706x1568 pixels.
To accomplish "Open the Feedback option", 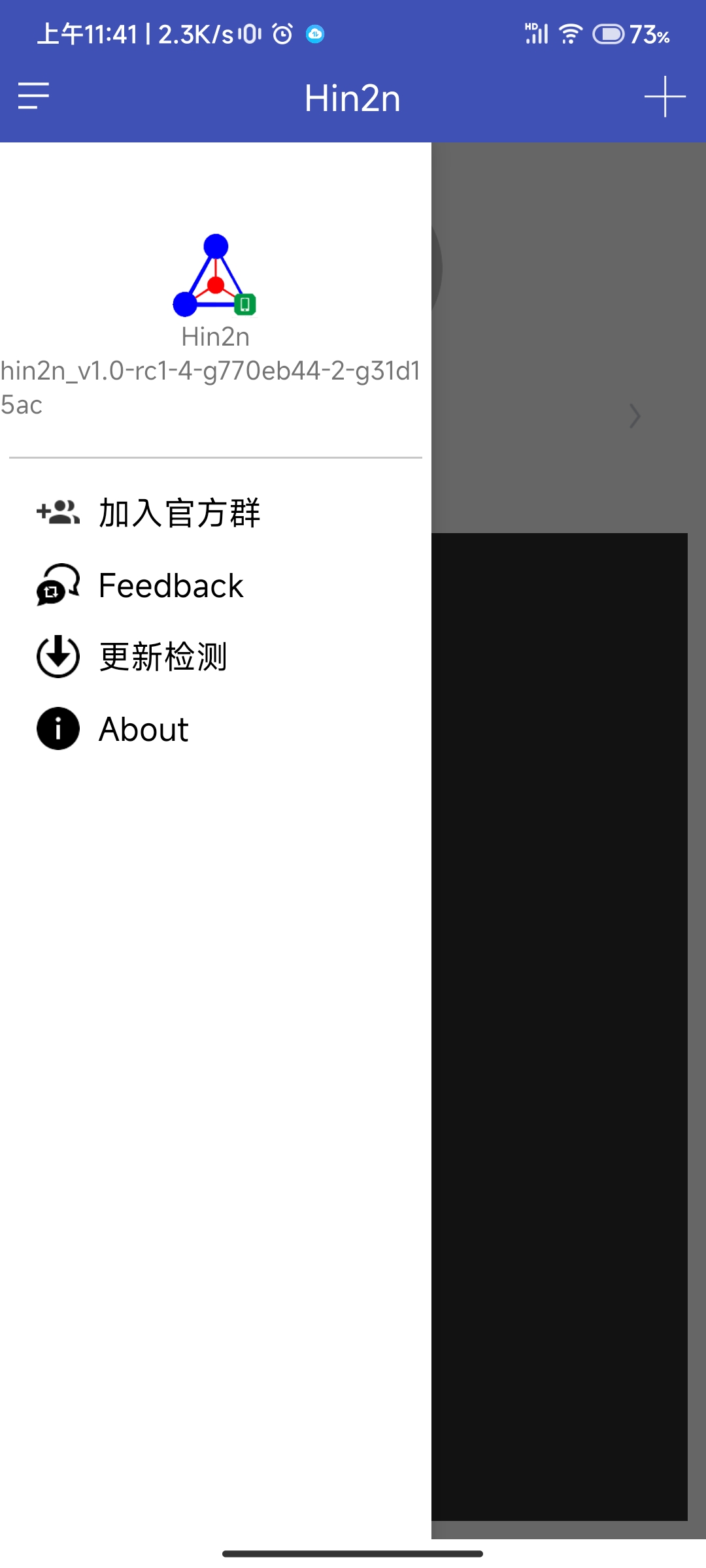I will pos(171,585).
